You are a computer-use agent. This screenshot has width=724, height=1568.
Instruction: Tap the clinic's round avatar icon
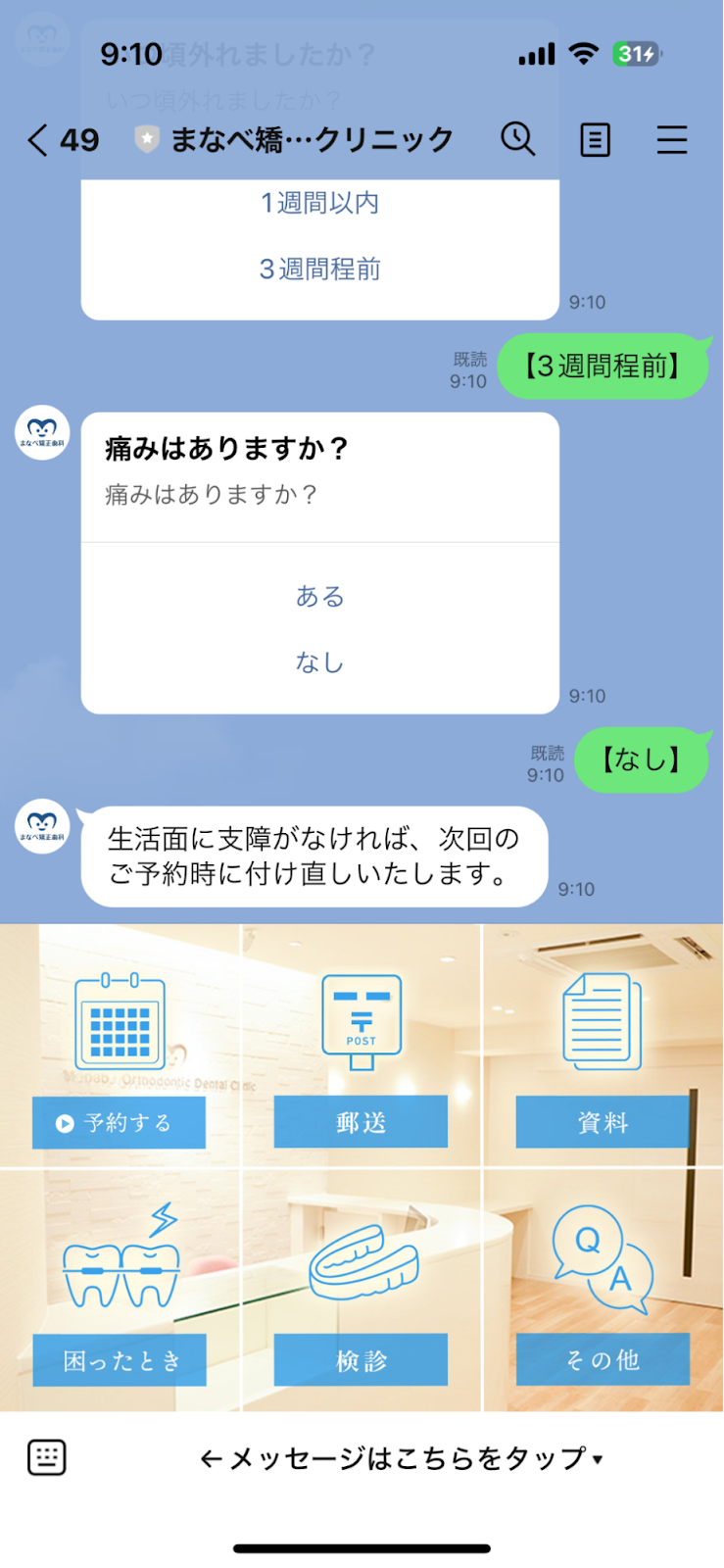[x=41, y=431]
